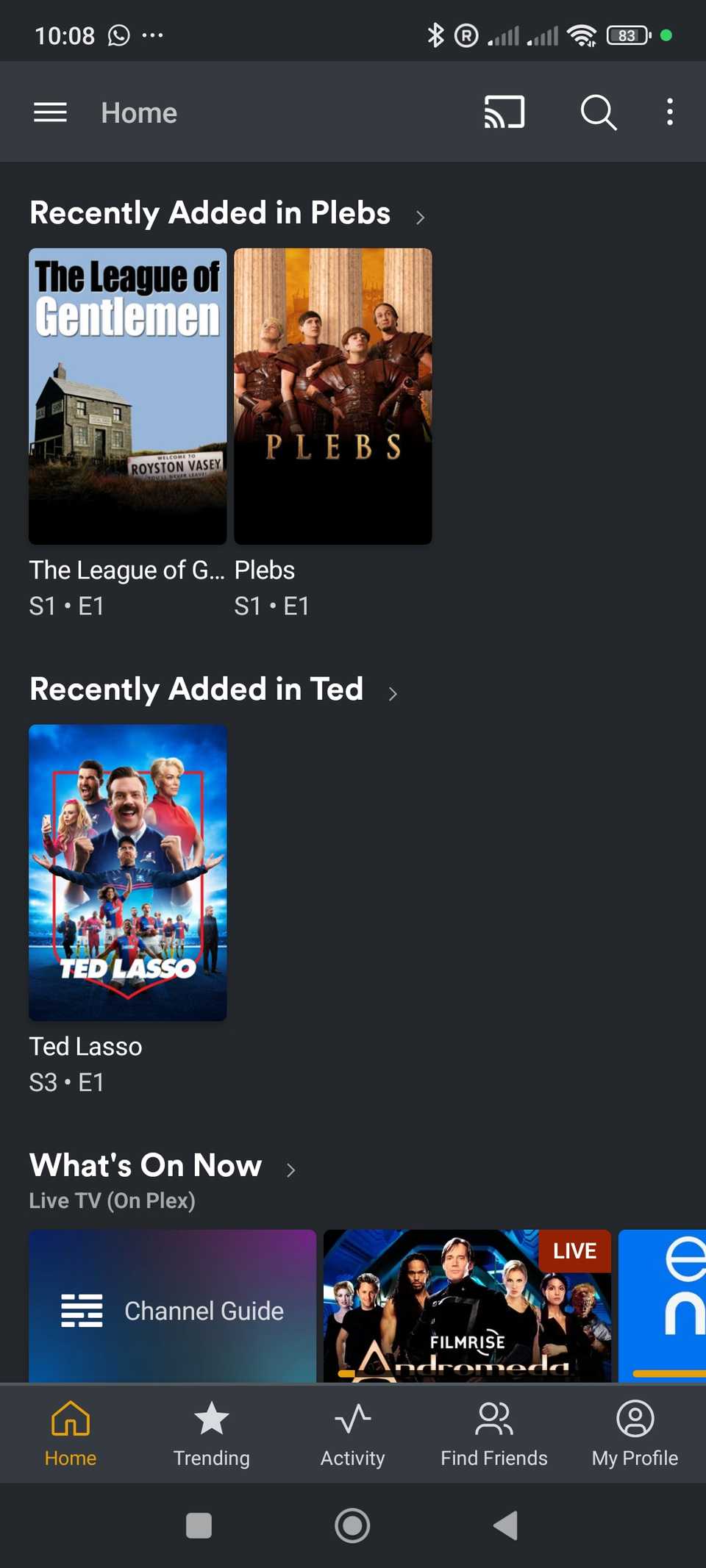The width and height of the screenshot is (706, 1568).
Task: Expand the What's On Now section
Action: pyautogui.click(x=290, y=1169)
